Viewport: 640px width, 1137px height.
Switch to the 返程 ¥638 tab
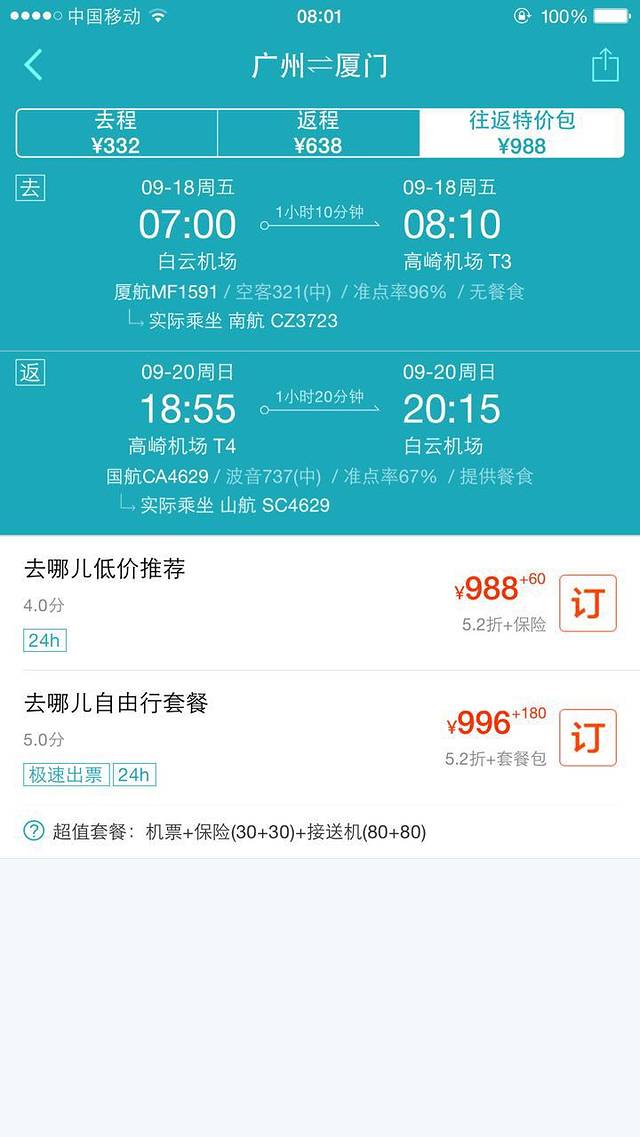pos(318,133)
